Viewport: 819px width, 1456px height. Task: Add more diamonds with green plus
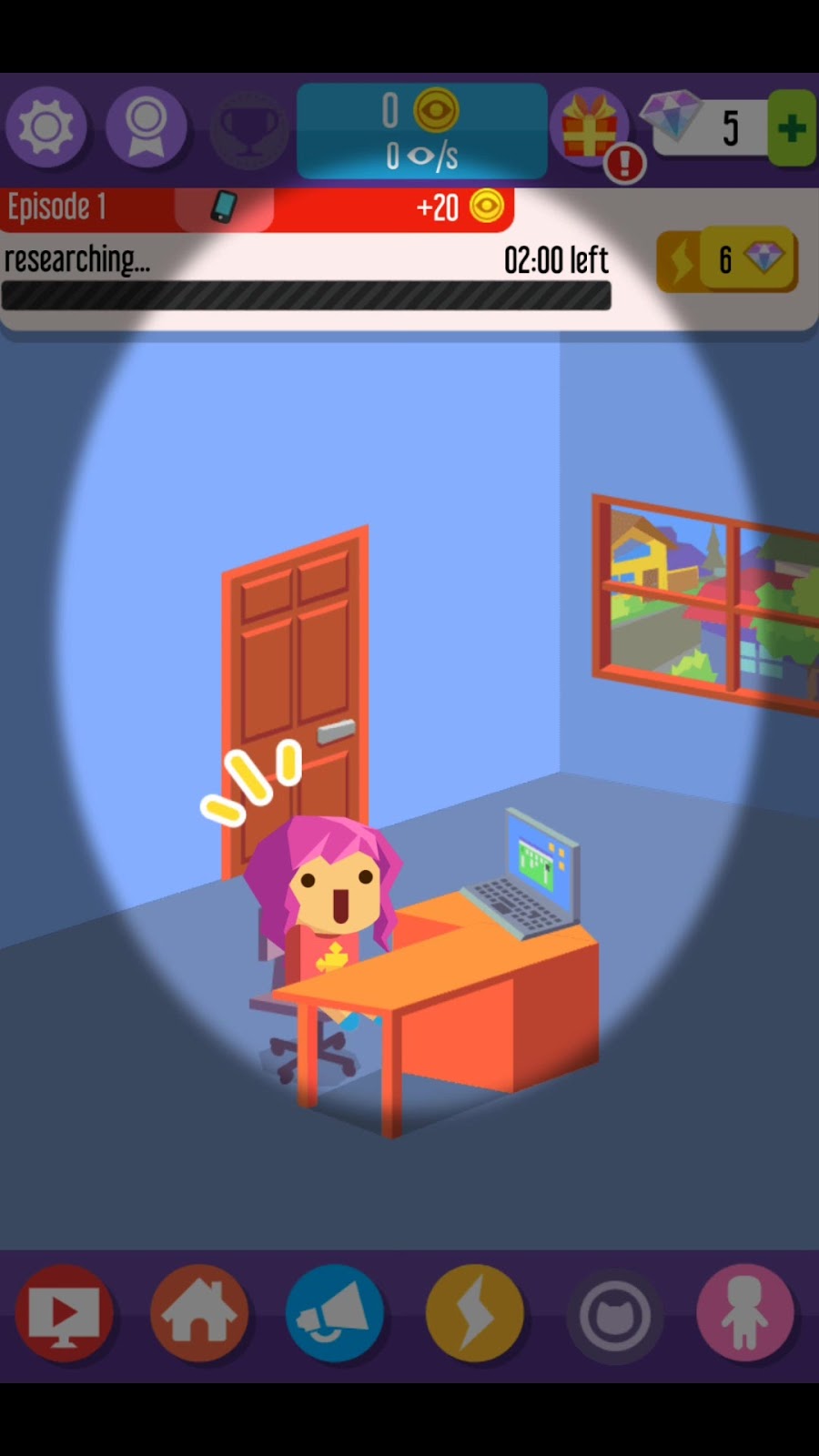coord(792,128)
